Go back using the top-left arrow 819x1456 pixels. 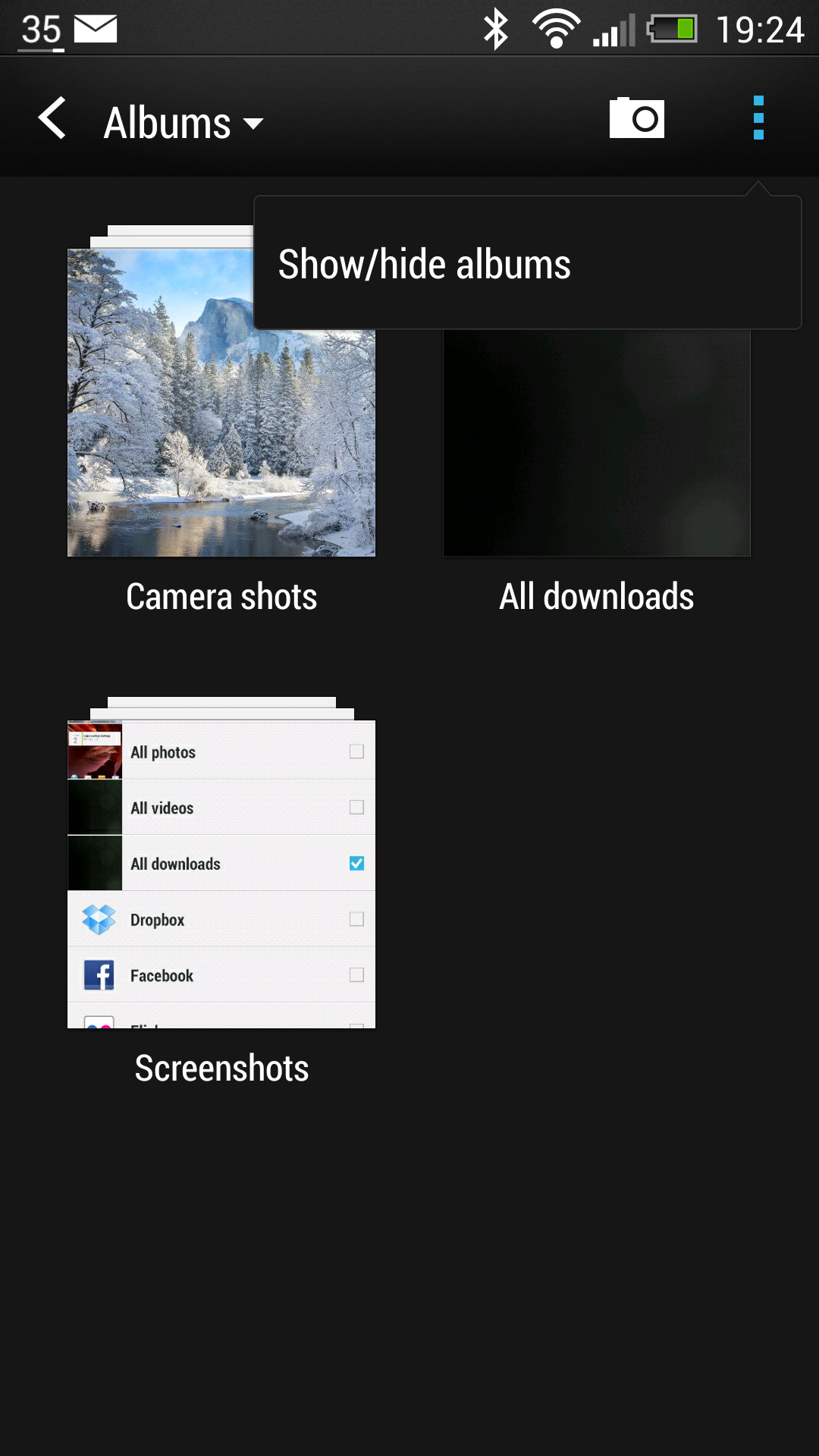point(52,119)
